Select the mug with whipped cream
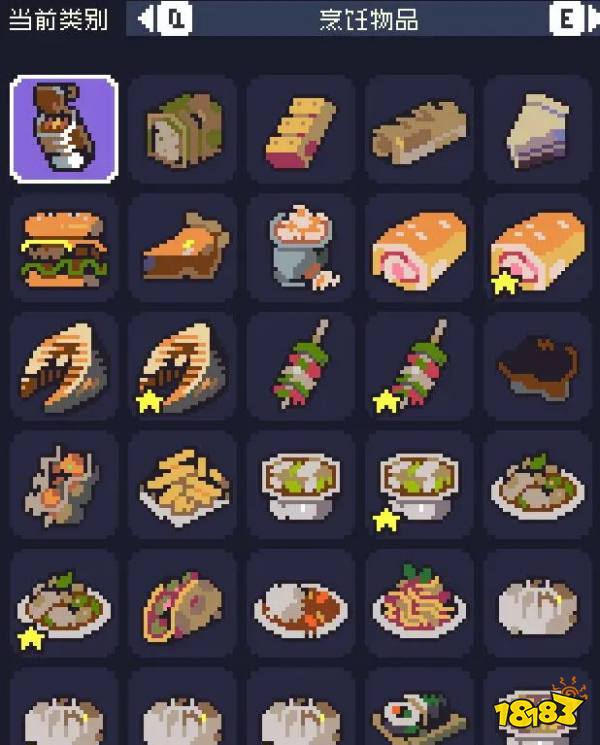This screenshot has height=745, width=600. pos(299,247)
